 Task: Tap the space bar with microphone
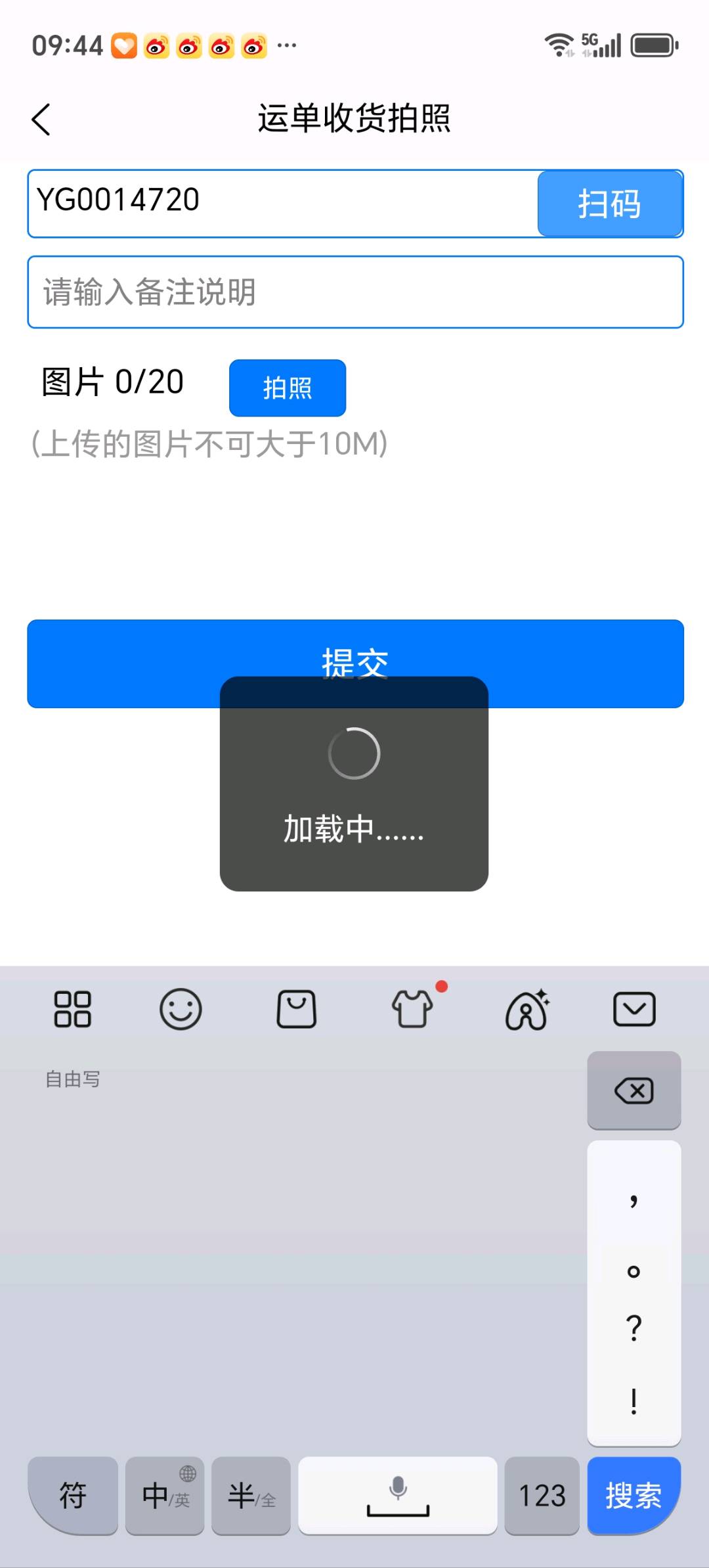click(397, 1496)
